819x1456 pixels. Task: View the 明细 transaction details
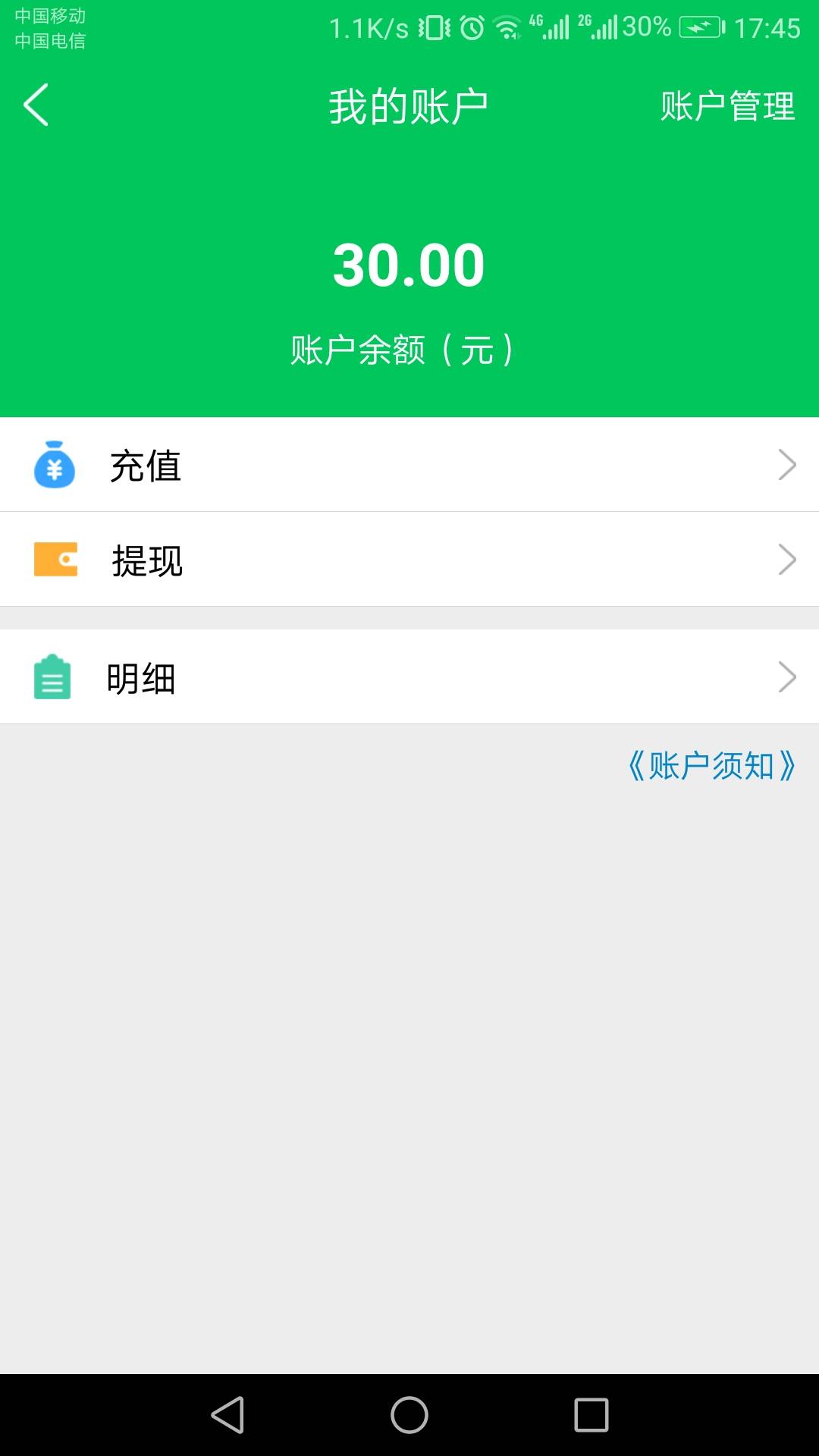click(409, 677)
